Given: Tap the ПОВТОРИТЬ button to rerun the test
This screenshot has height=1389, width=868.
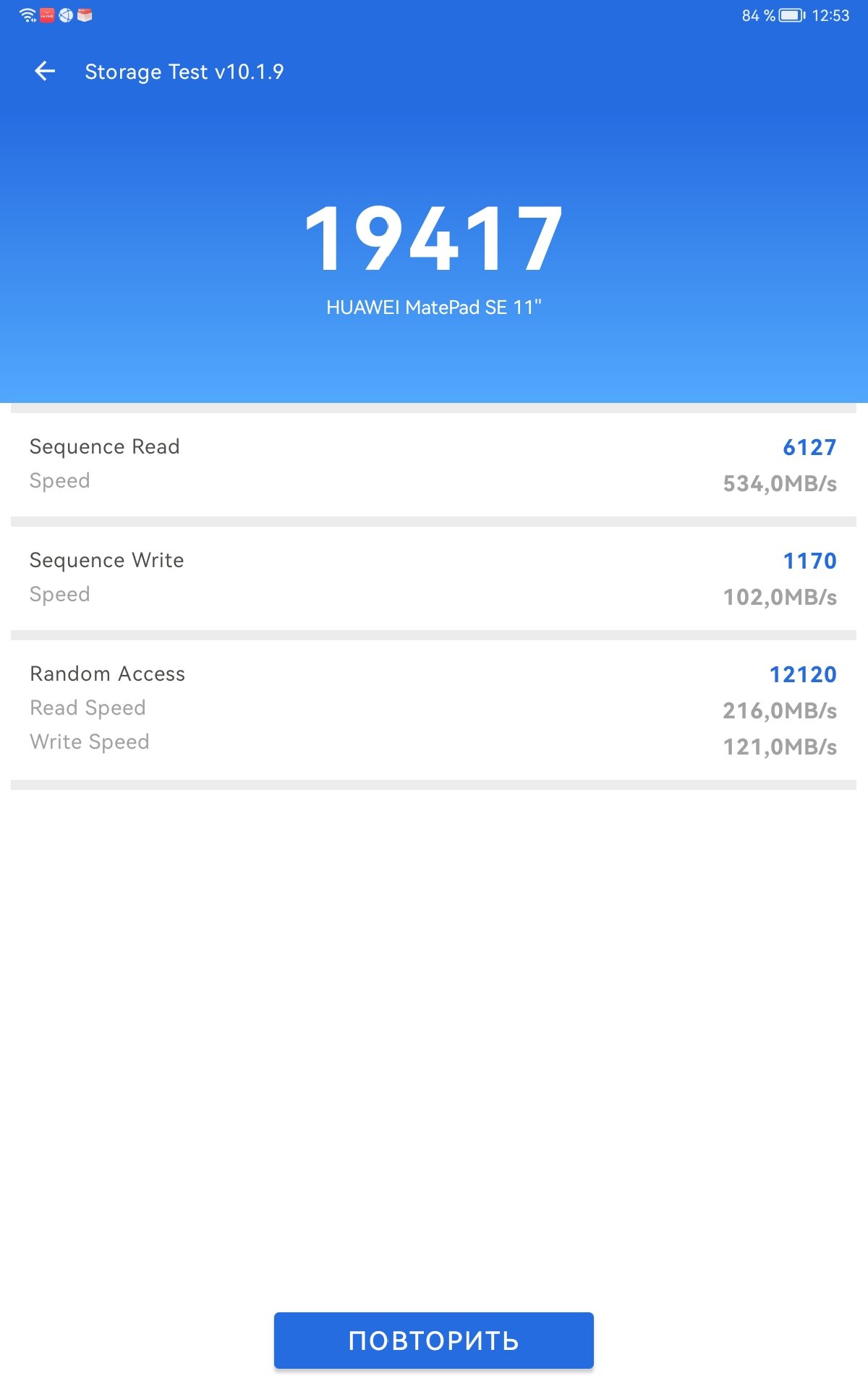Looking at the screenshot, I should pos(434,1340).
